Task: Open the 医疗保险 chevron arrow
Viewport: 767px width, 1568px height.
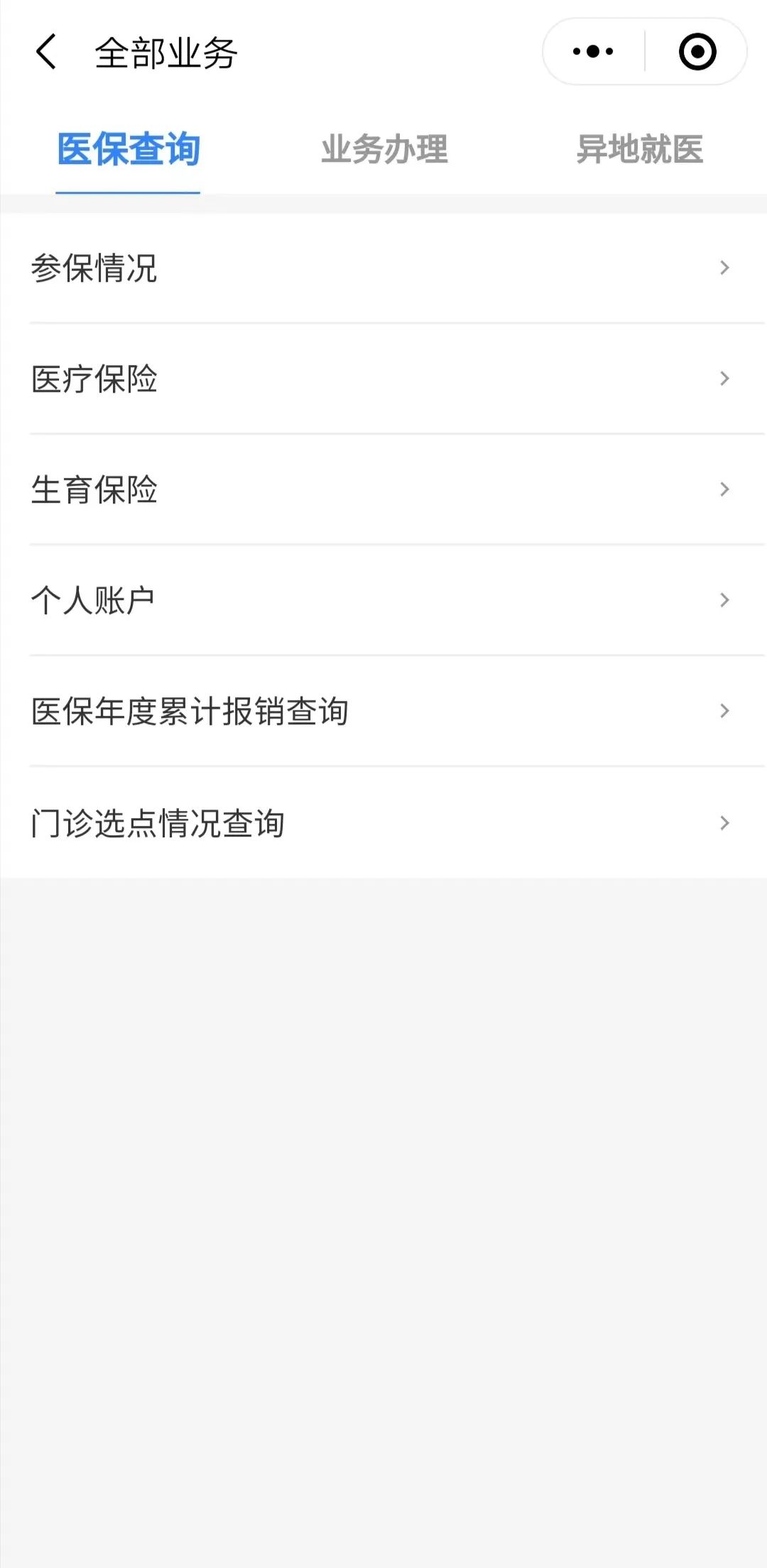Action: point(724,379)
